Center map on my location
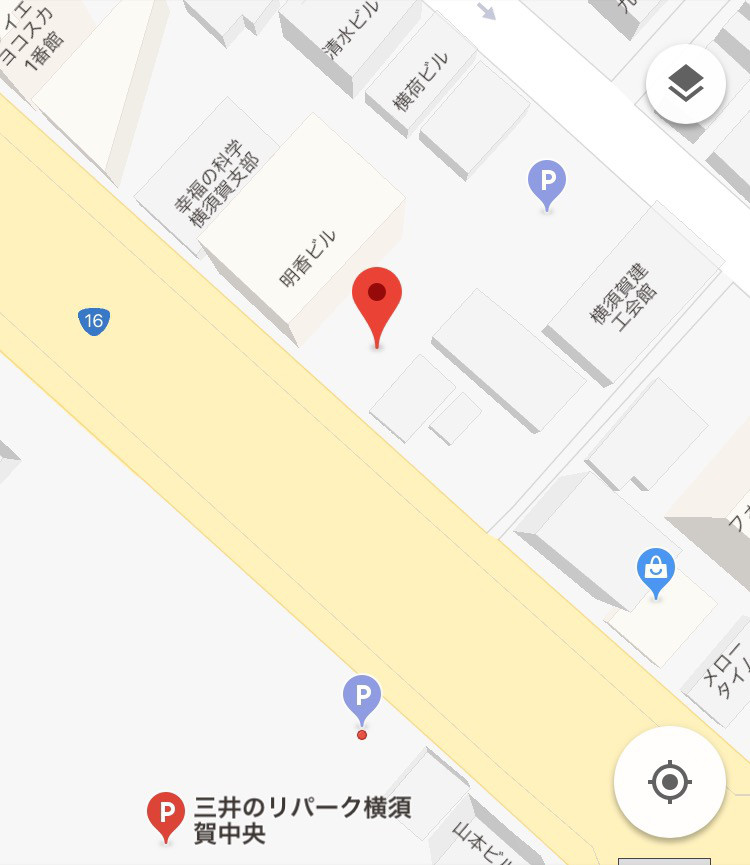Image resolution: width=750 pixels, height=865 pixels. [670, 781]
